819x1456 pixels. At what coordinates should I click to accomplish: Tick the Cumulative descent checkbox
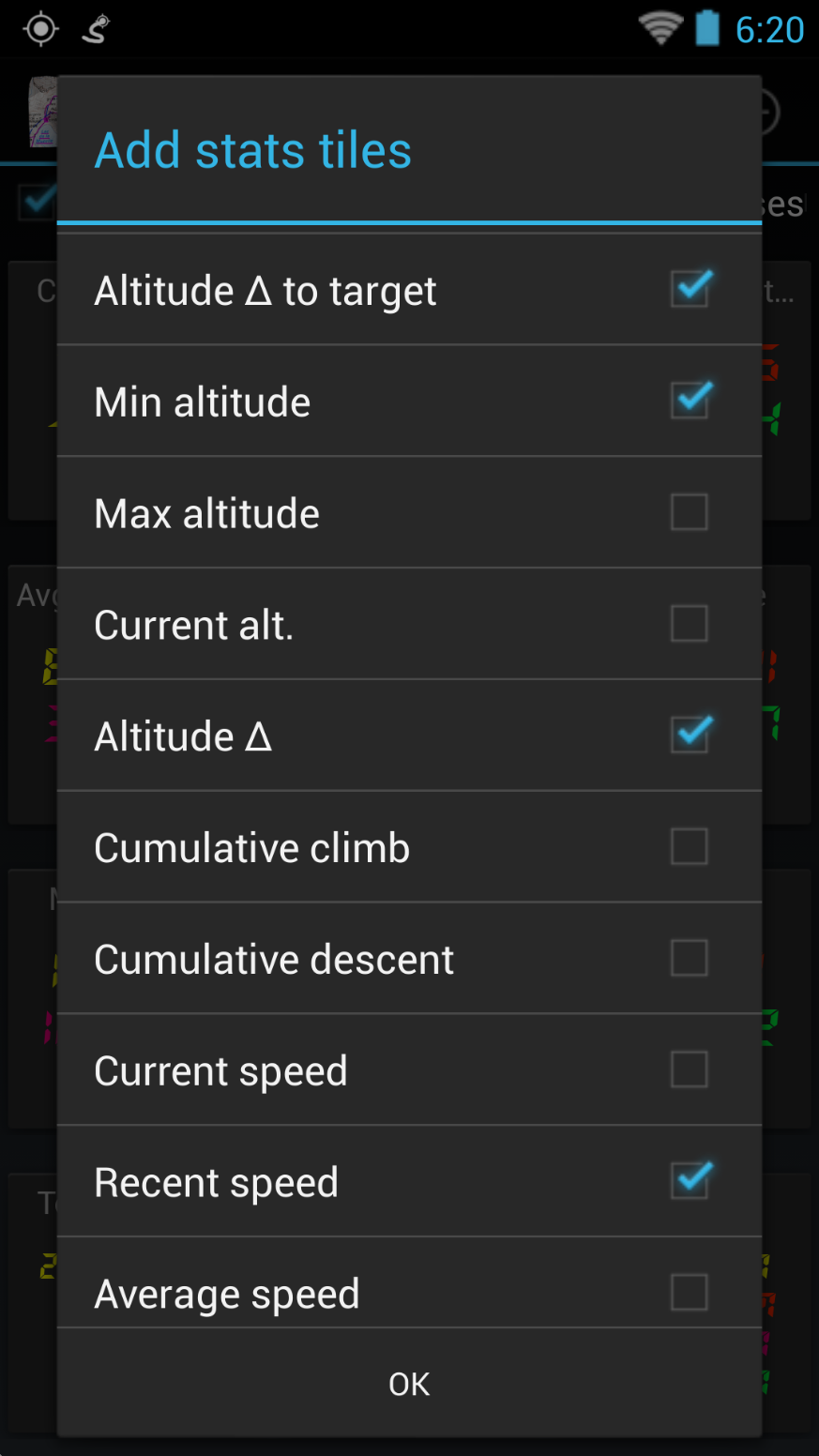click(x=689, y=959)
